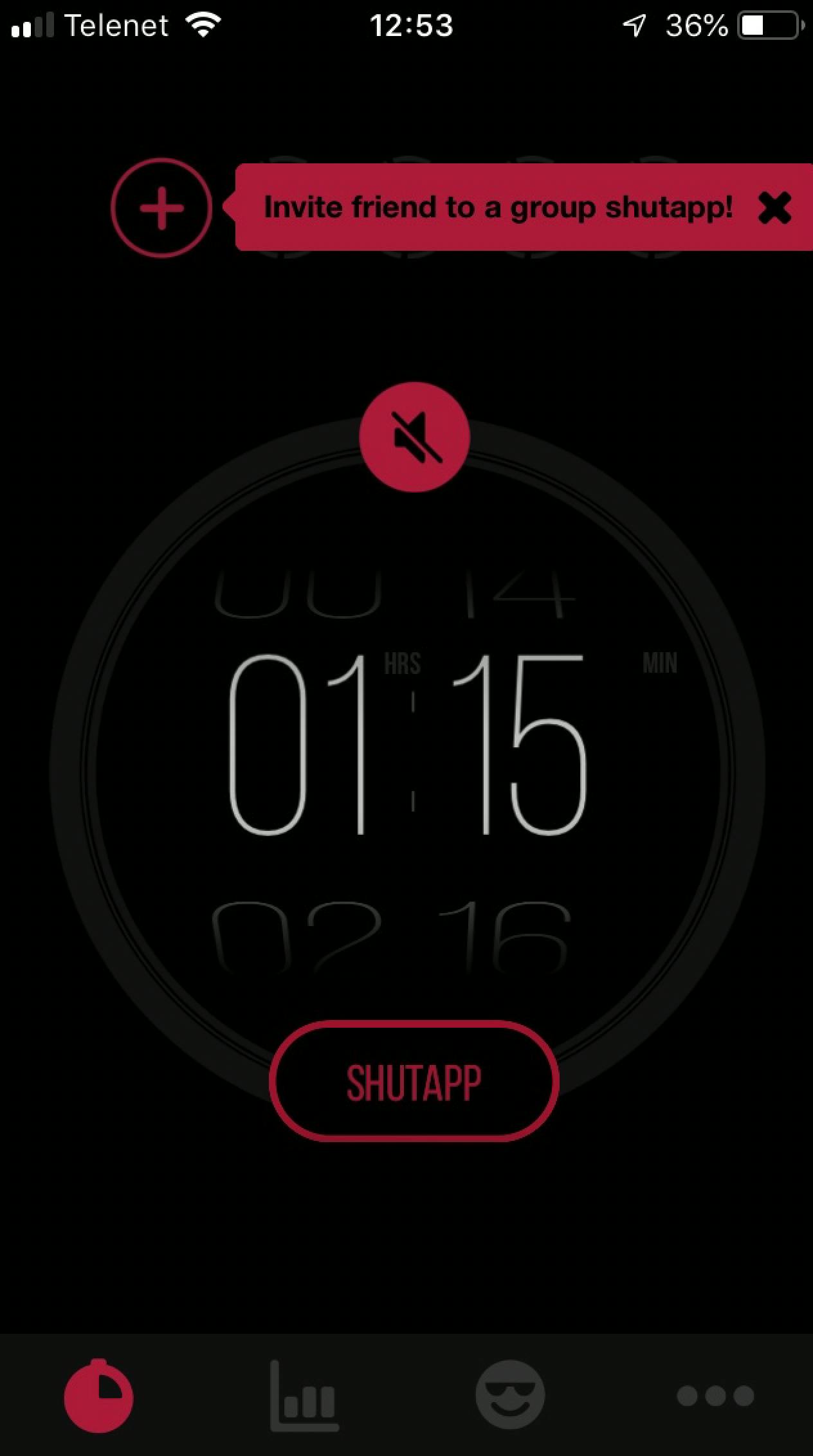813x1456 pixels.
Task: Tap the plus button to invite a friend
Action: click(161, 208)
